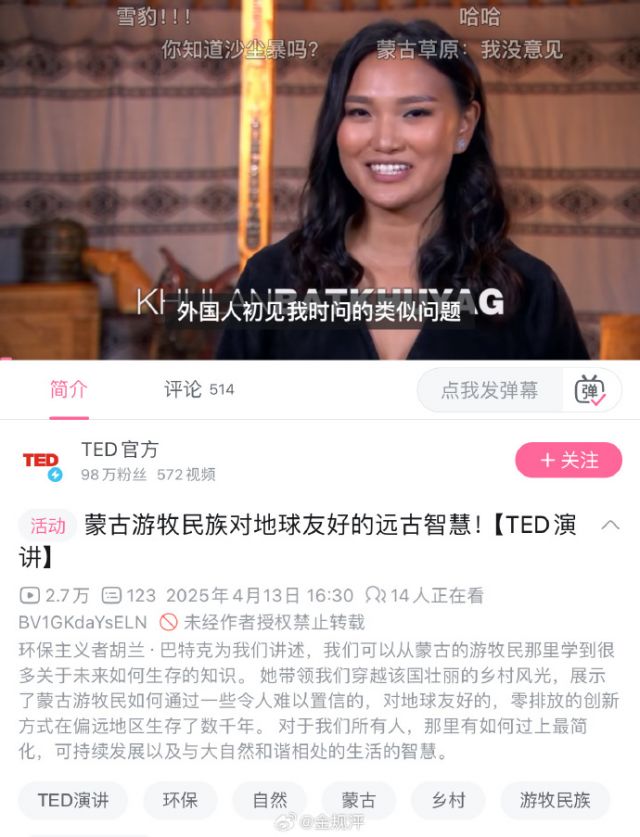Open the 评论 tab with 514 comments
The image size is (640, 837).
coord(199,390)
